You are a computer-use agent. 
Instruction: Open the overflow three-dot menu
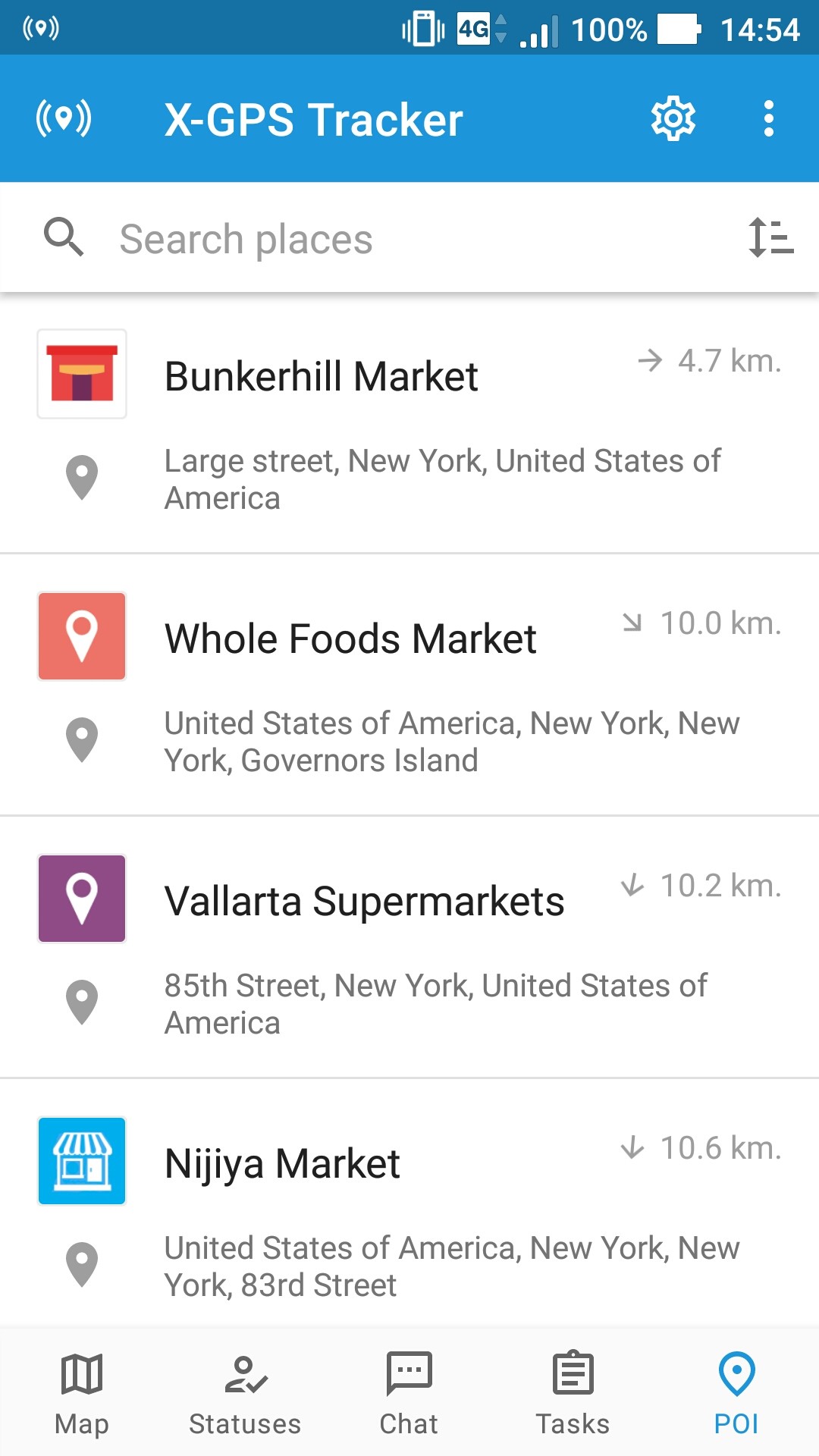pos(768,118)
